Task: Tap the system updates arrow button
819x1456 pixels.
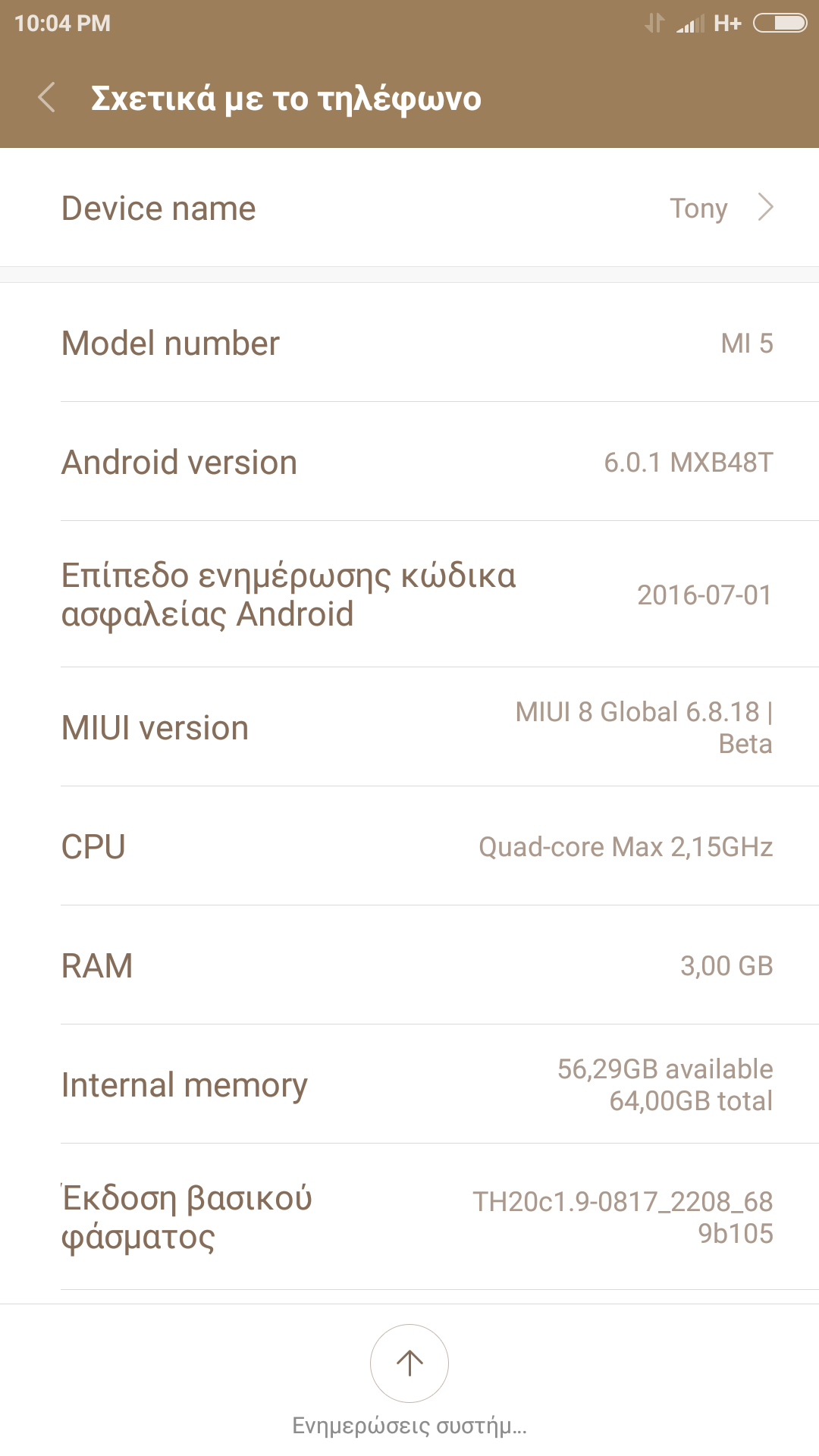Action: (409, 1363)
